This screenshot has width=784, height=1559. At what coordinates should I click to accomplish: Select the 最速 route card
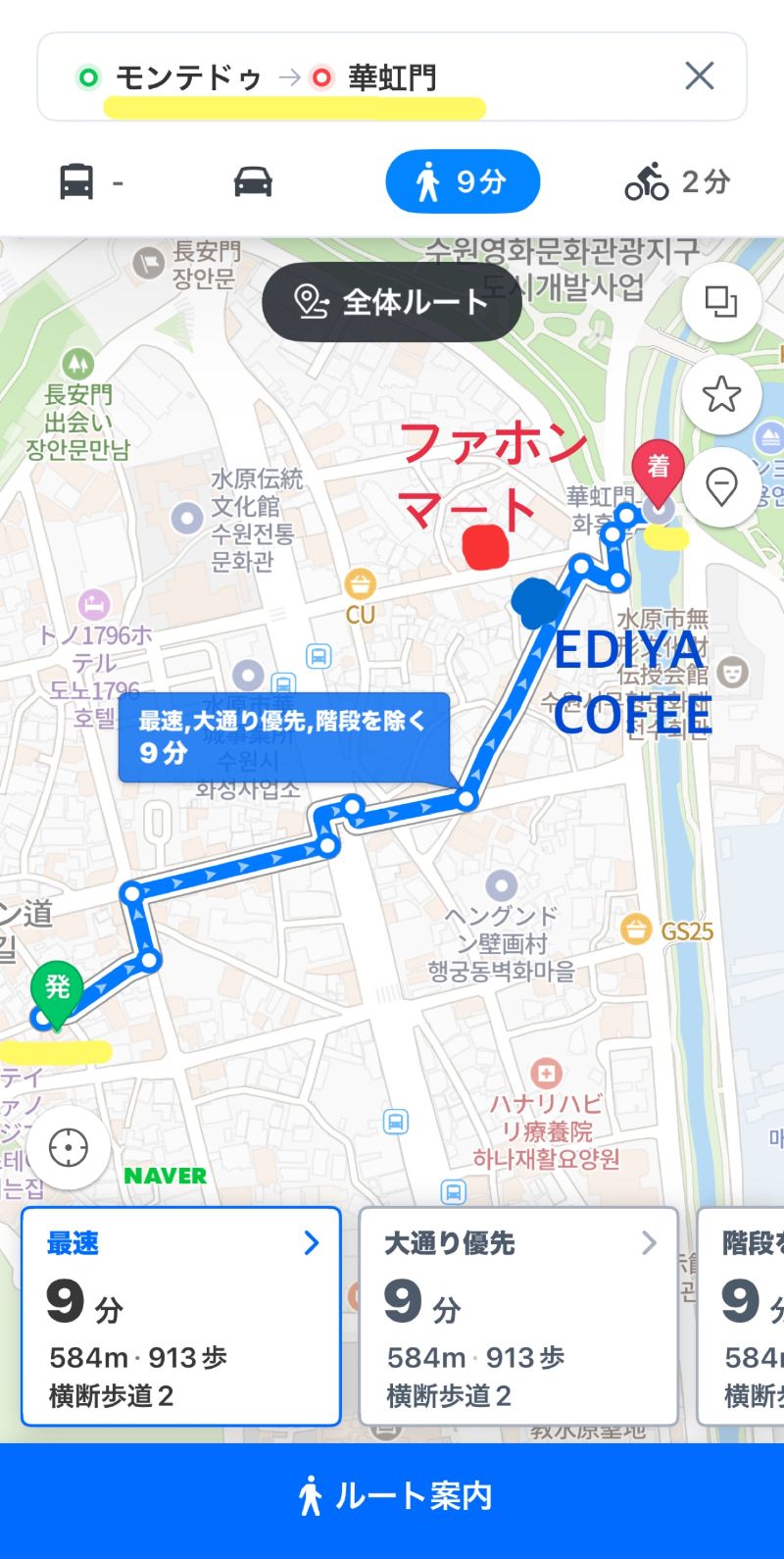click(181, 1316)
